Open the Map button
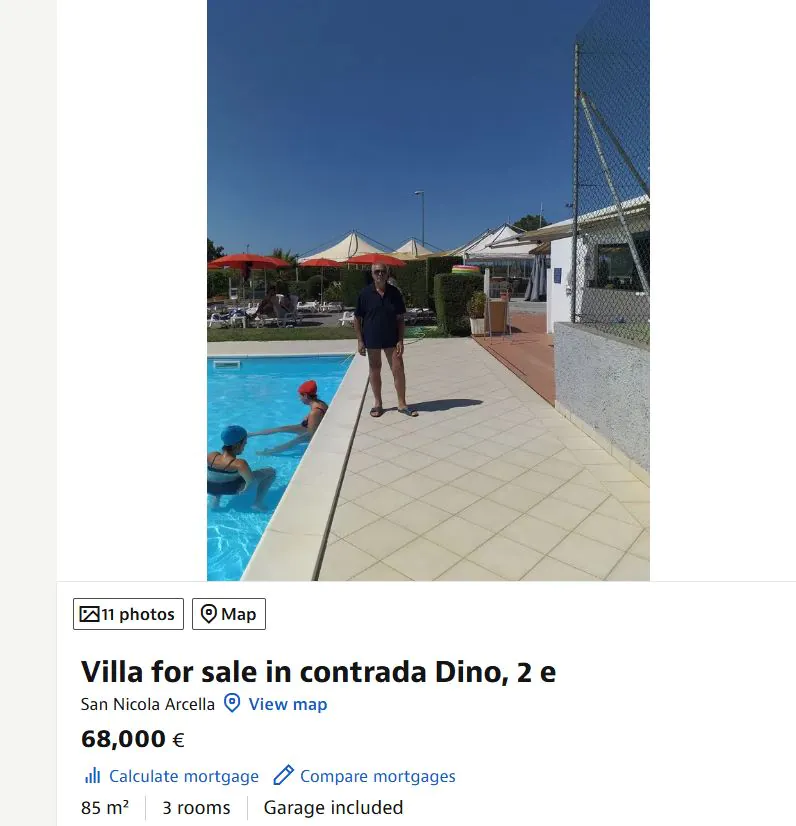Viewport: 796px width, 826px height. coord(229,614)
